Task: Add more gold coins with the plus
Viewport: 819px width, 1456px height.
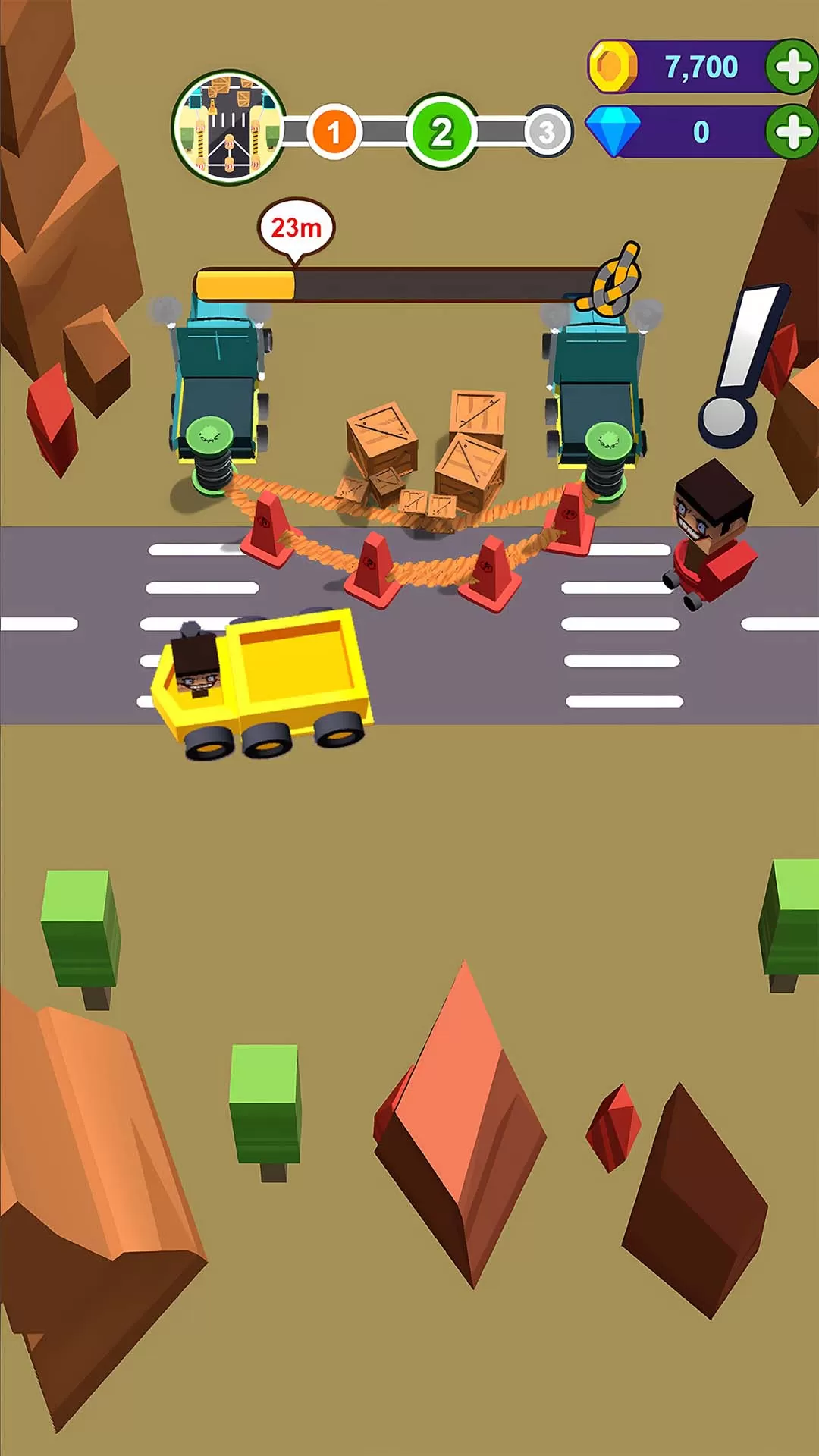Action: point(792,67)
